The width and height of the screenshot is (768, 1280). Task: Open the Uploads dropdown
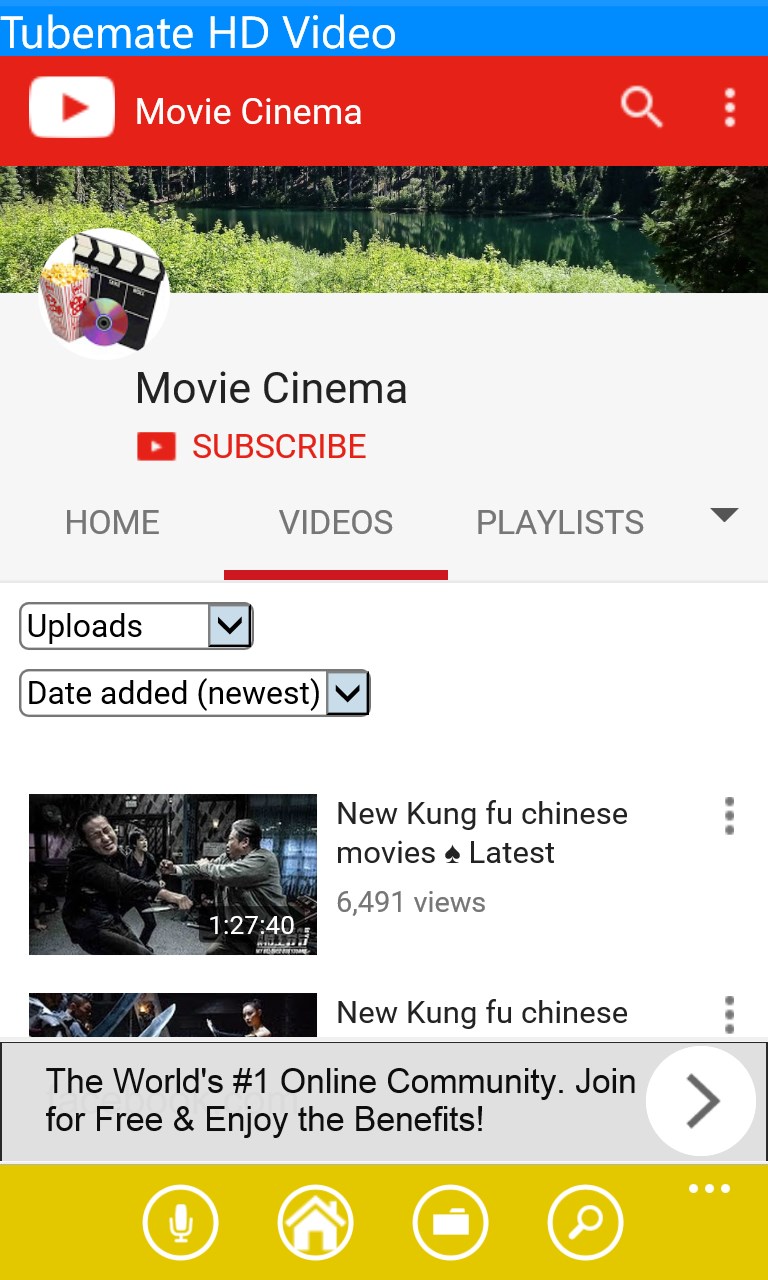pyautogui.click(x=136, y=627)
